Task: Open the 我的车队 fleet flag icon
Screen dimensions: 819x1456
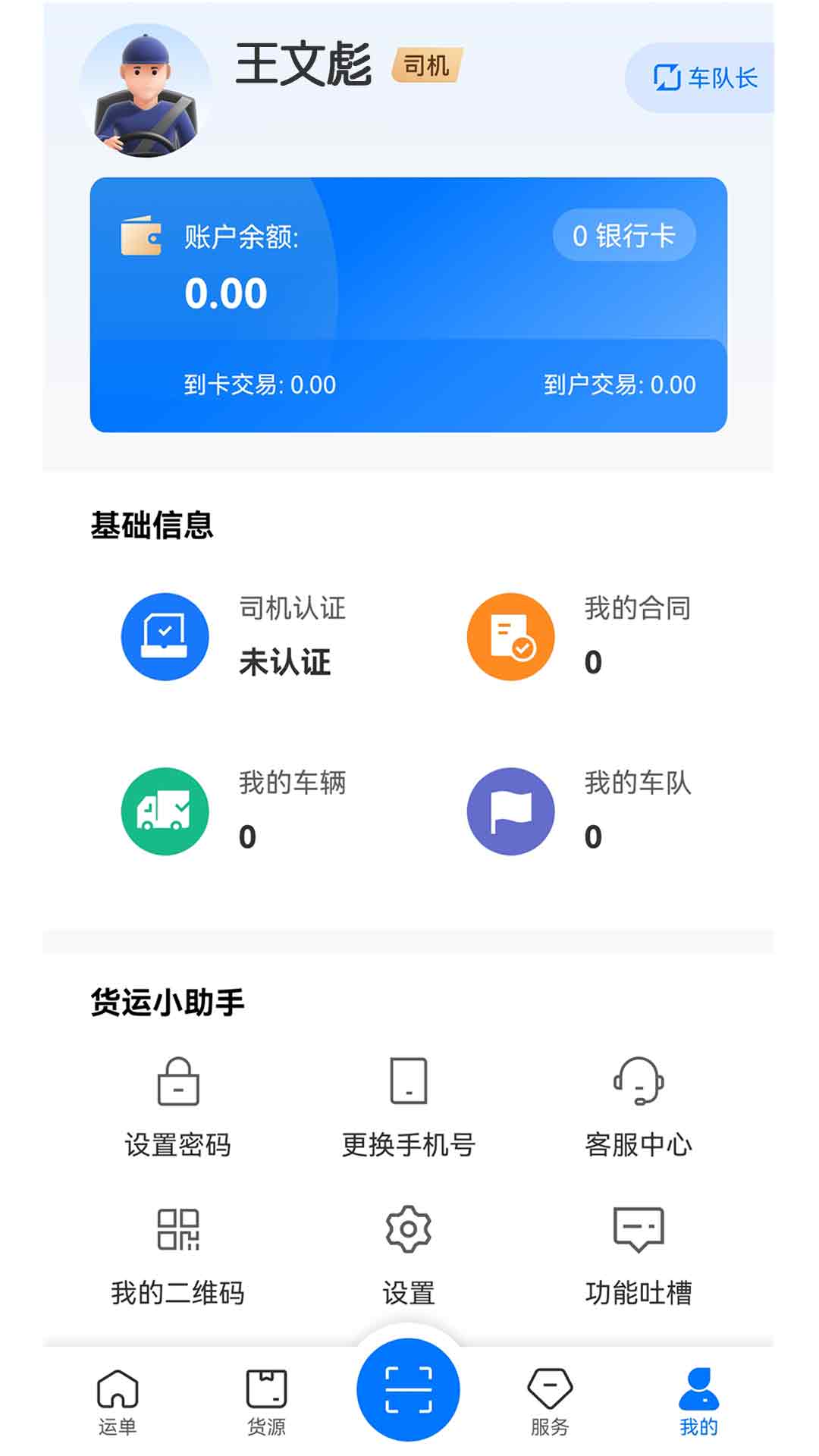Action: (x=510, y=811)
